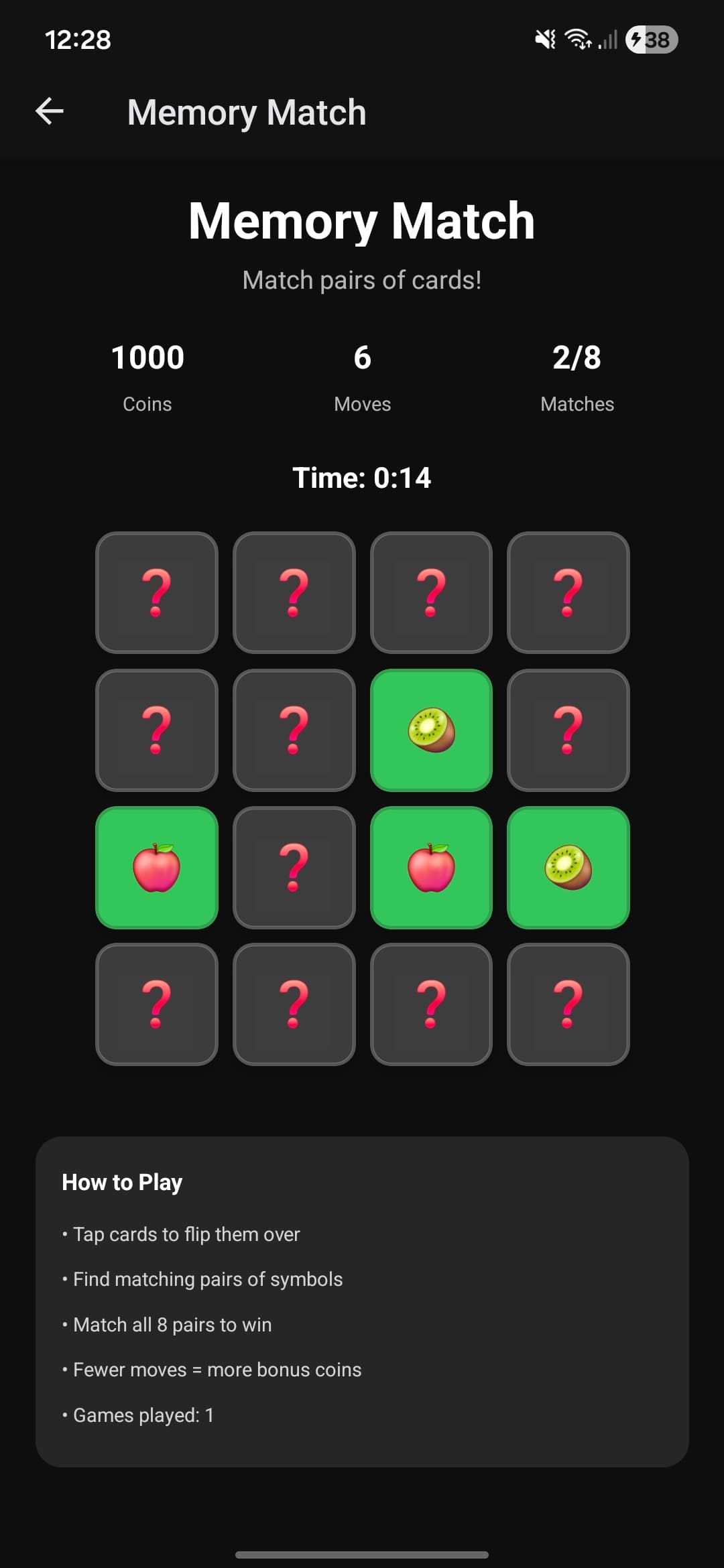Tap the back arrow to exit game

[x=50, y=111]
